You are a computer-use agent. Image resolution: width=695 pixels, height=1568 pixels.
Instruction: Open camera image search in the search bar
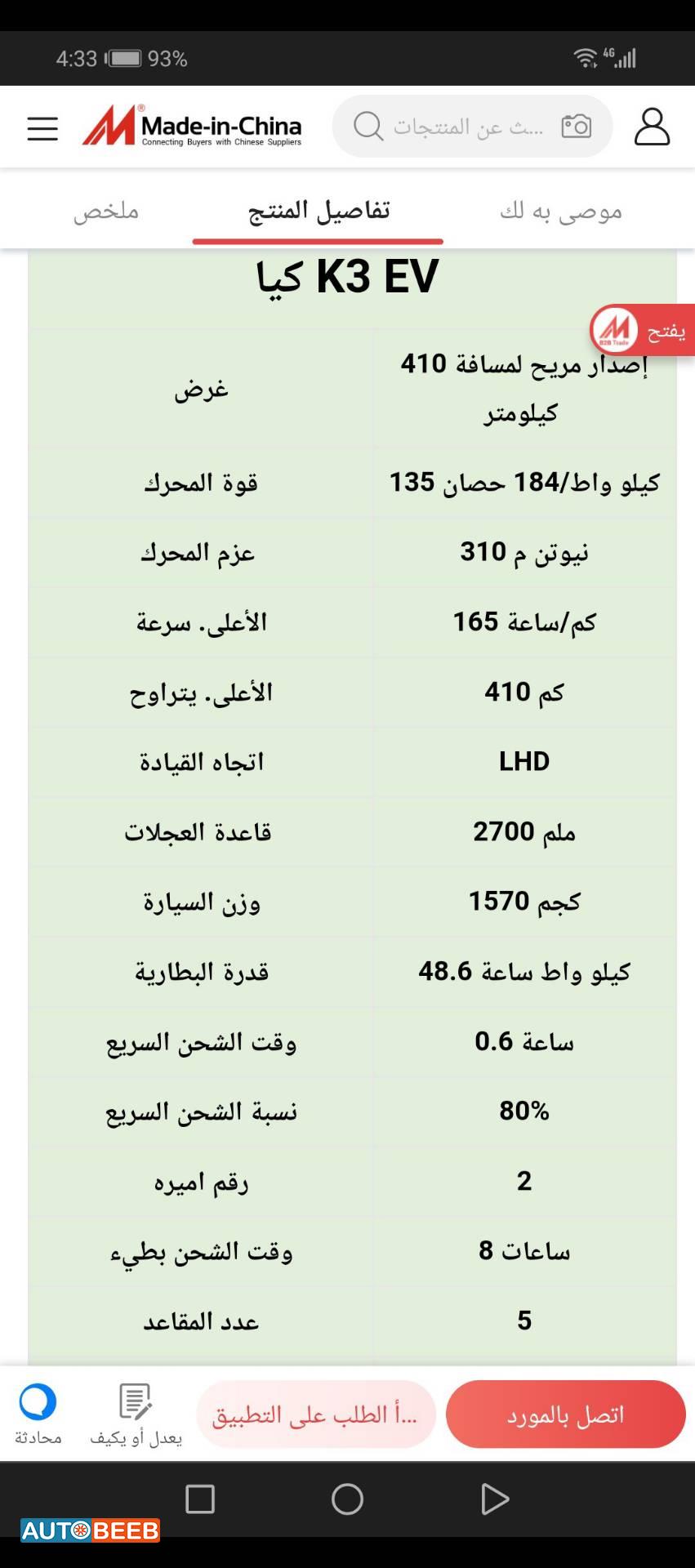click(x=576, y=127)
